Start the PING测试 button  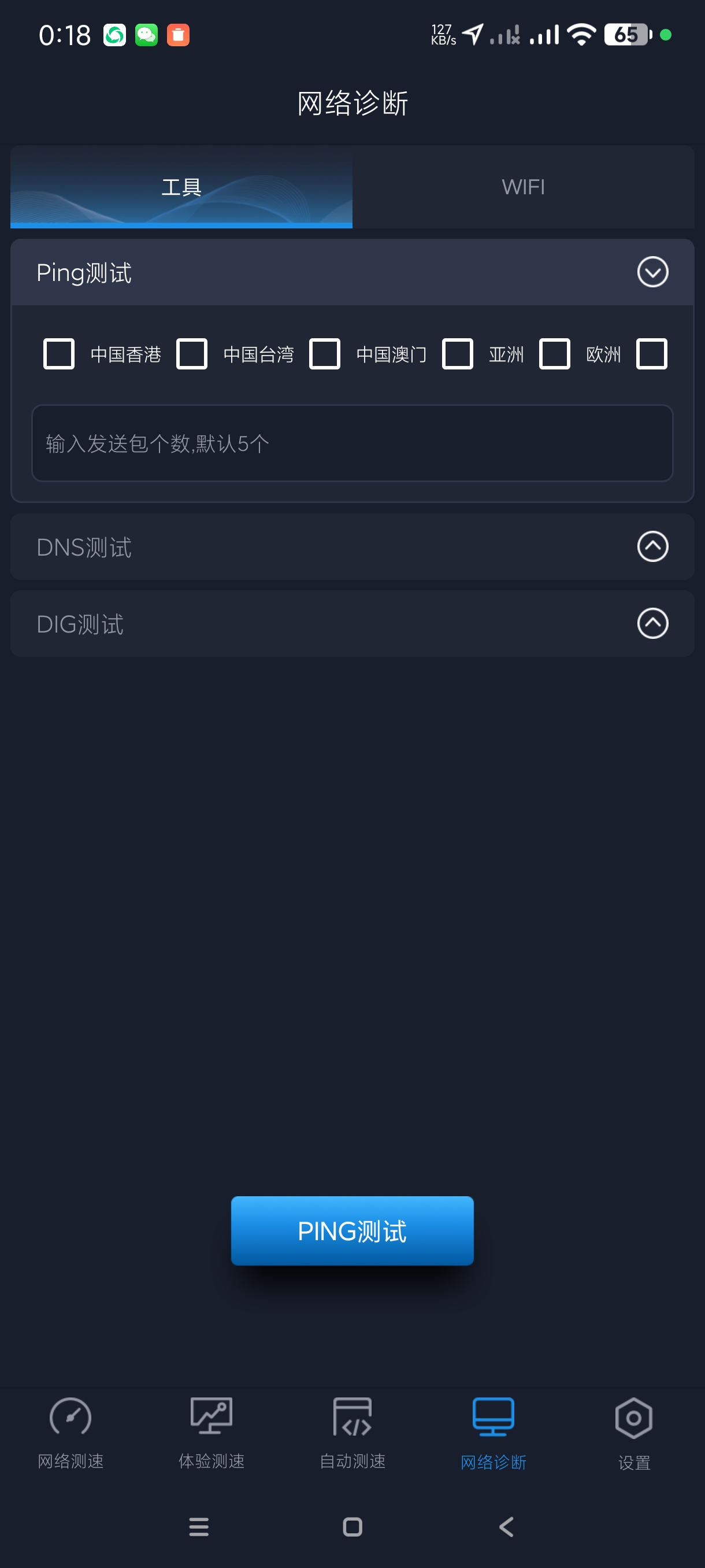(x=352, y=1230)
